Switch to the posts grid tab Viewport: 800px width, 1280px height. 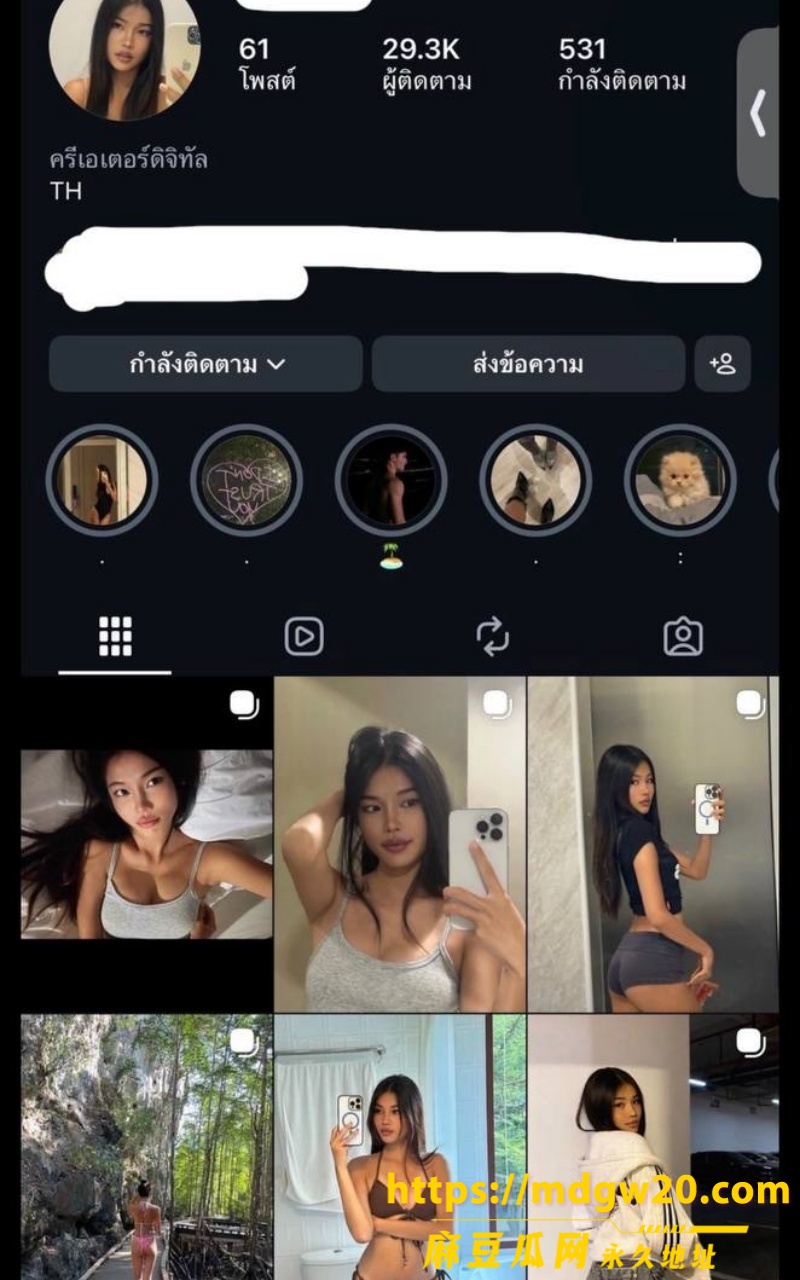coord(115,636)
